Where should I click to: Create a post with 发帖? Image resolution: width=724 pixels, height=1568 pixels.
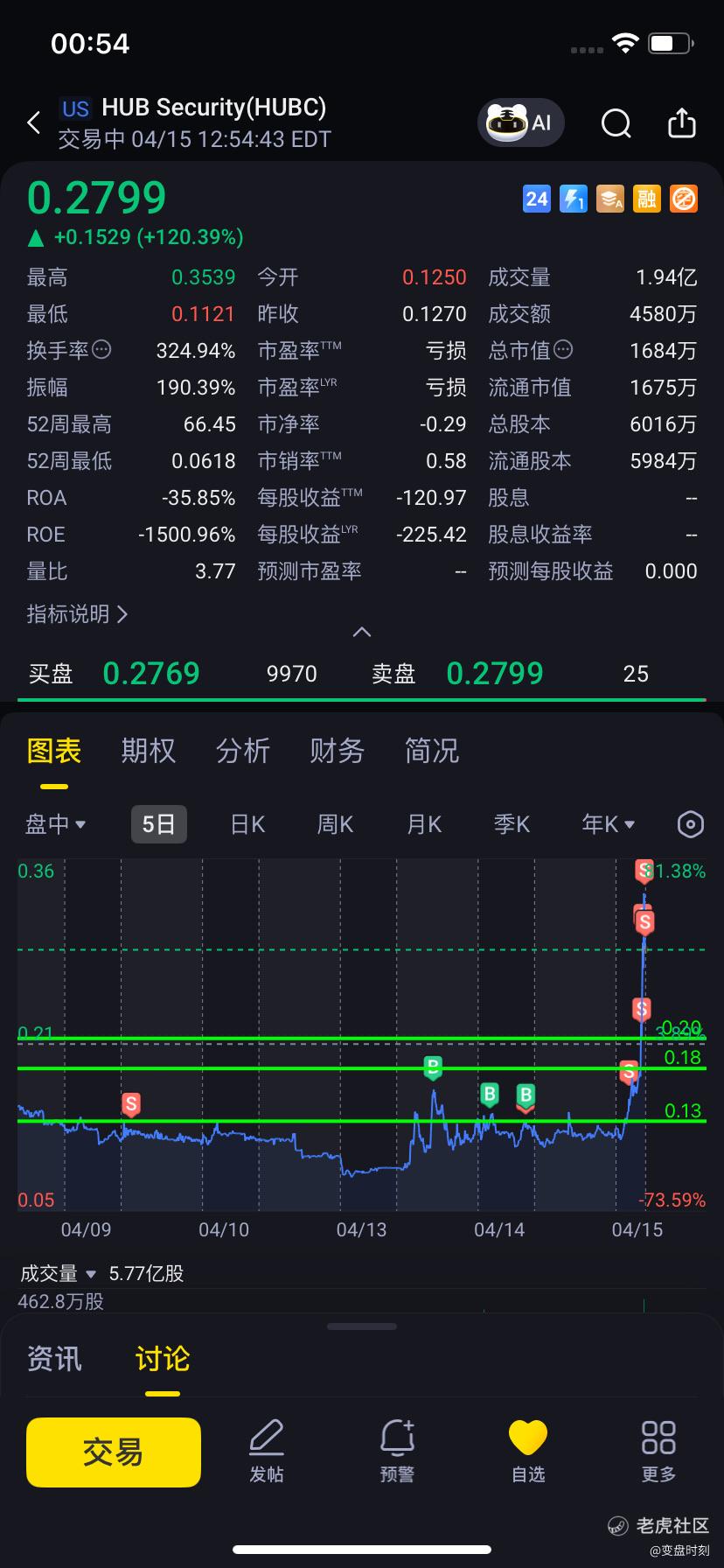click(x=267, y=1452)
